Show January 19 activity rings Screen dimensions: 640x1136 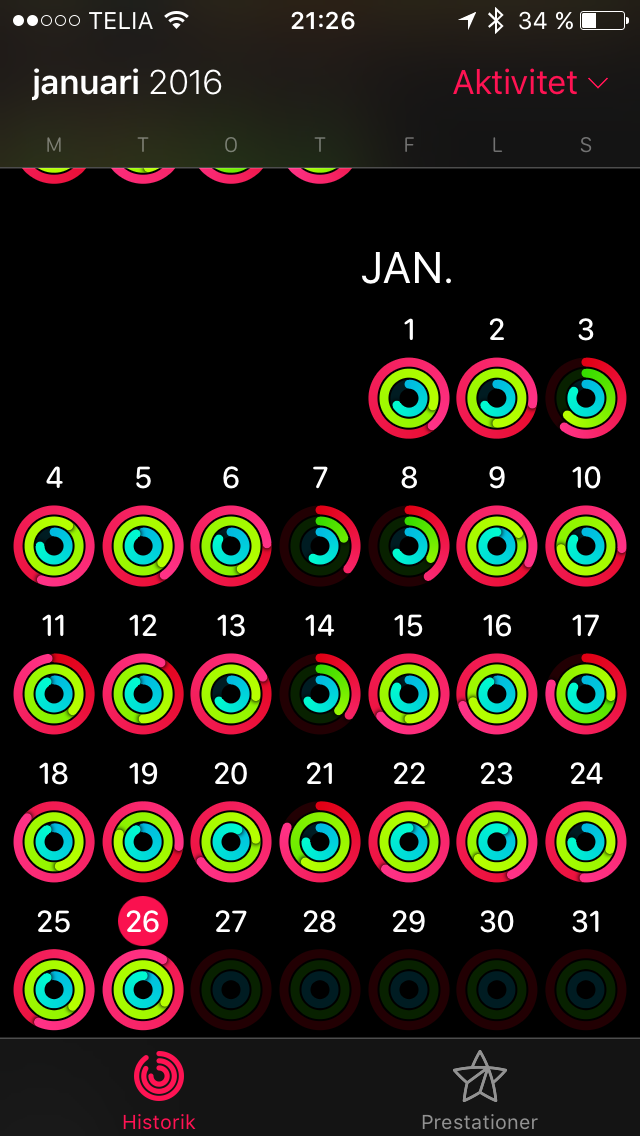[143, 842]
